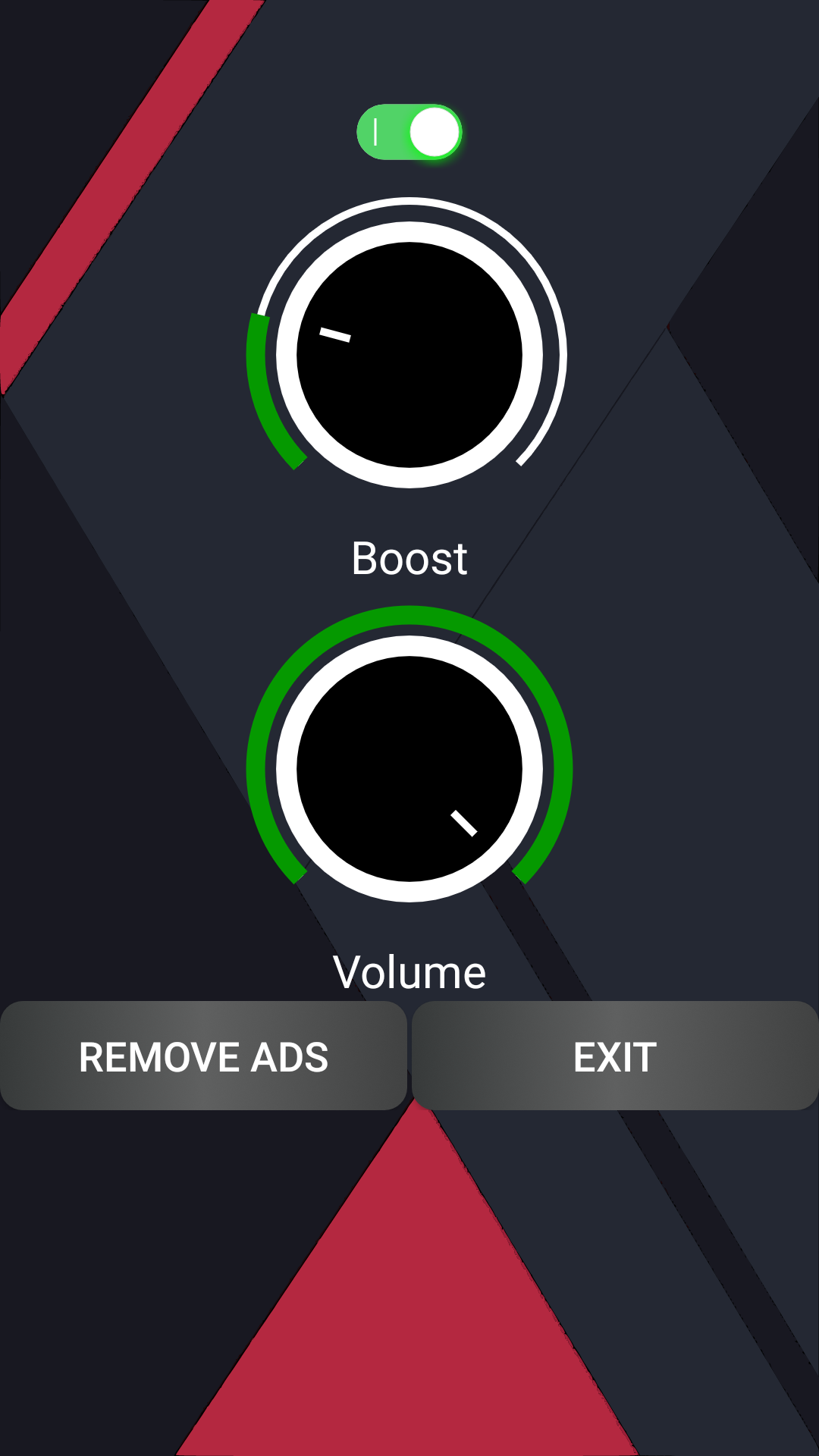
Task: Select the Boost knob indicator line
Action: [x=335, y=334]
